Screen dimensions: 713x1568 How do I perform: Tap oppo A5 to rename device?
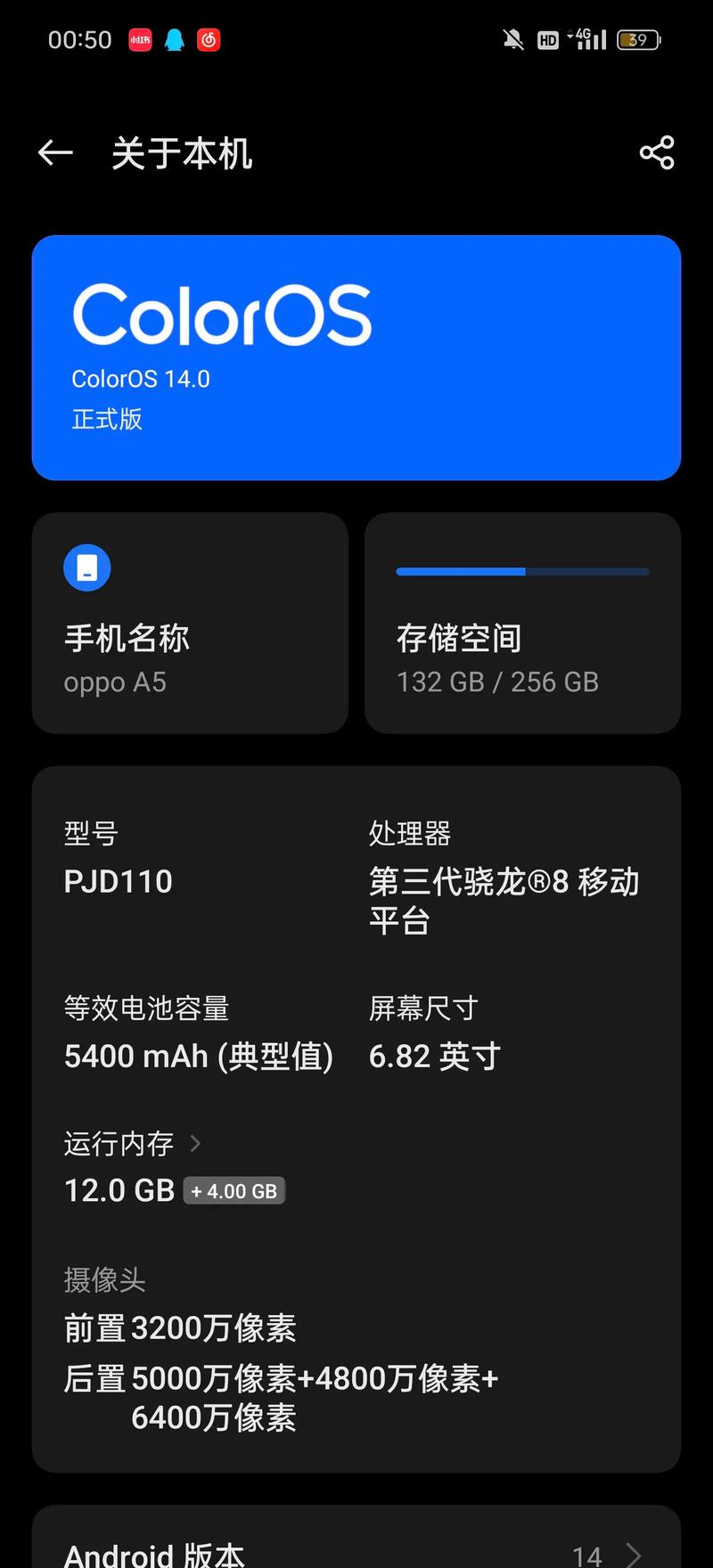pyautogui.click(x=116, y=682)
